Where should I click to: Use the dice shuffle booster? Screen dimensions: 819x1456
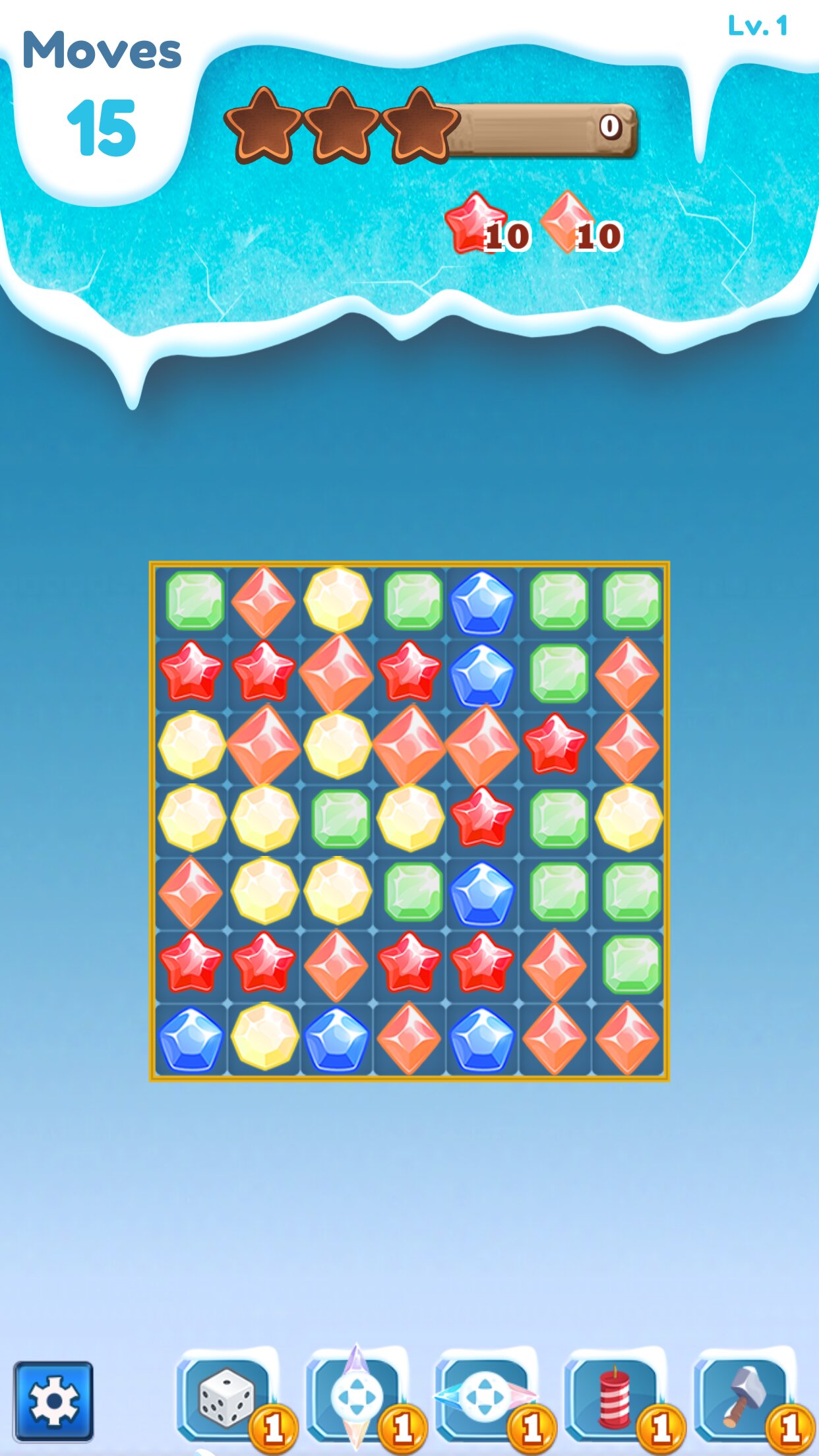(x=227, y=1397)
